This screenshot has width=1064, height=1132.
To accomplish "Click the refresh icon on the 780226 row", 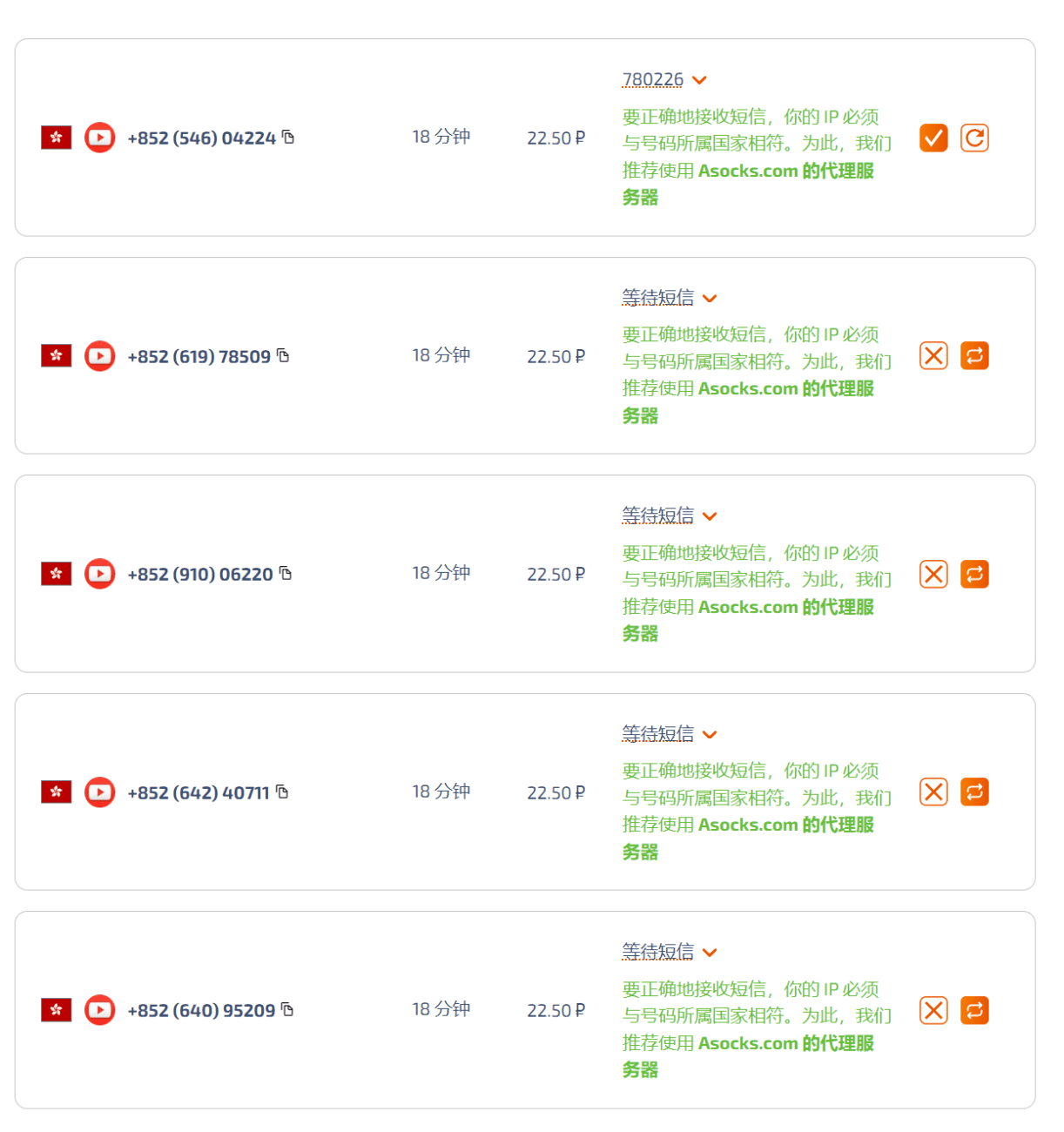I will pos(974,138).
